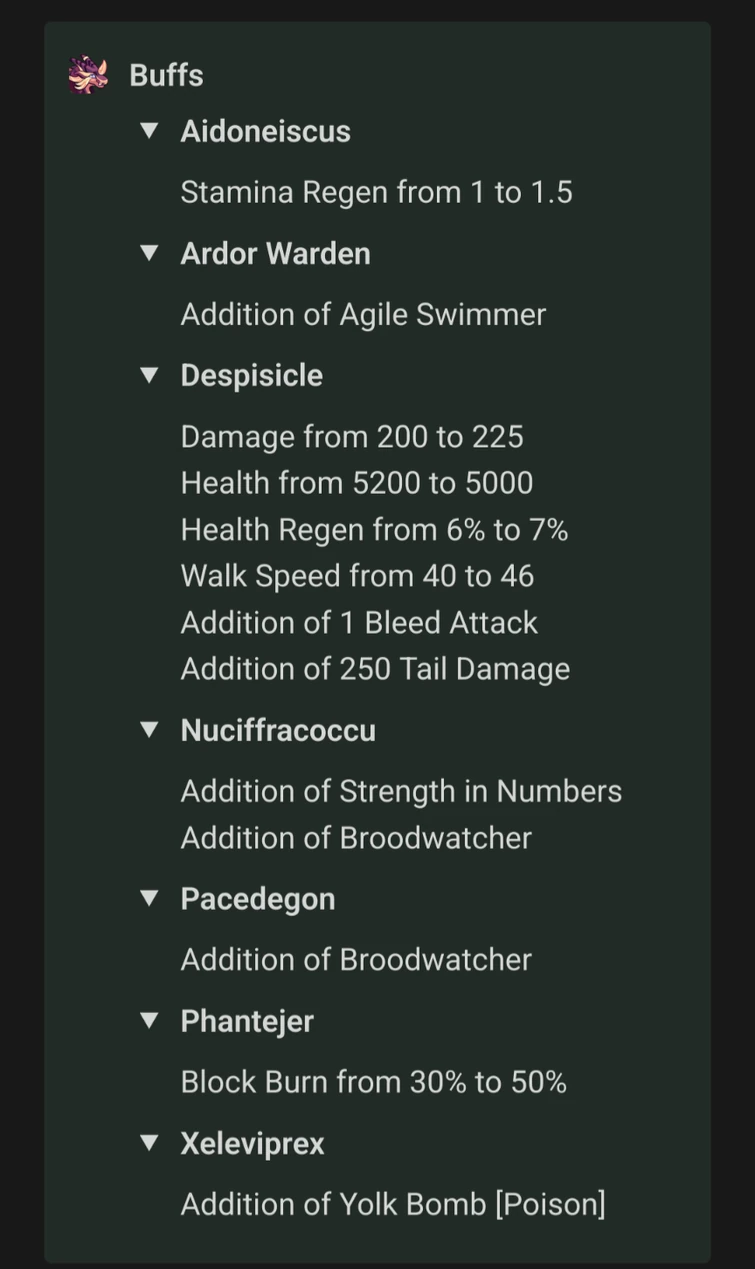Select the Health from 5200 to 5000 entry

point(356,482)
